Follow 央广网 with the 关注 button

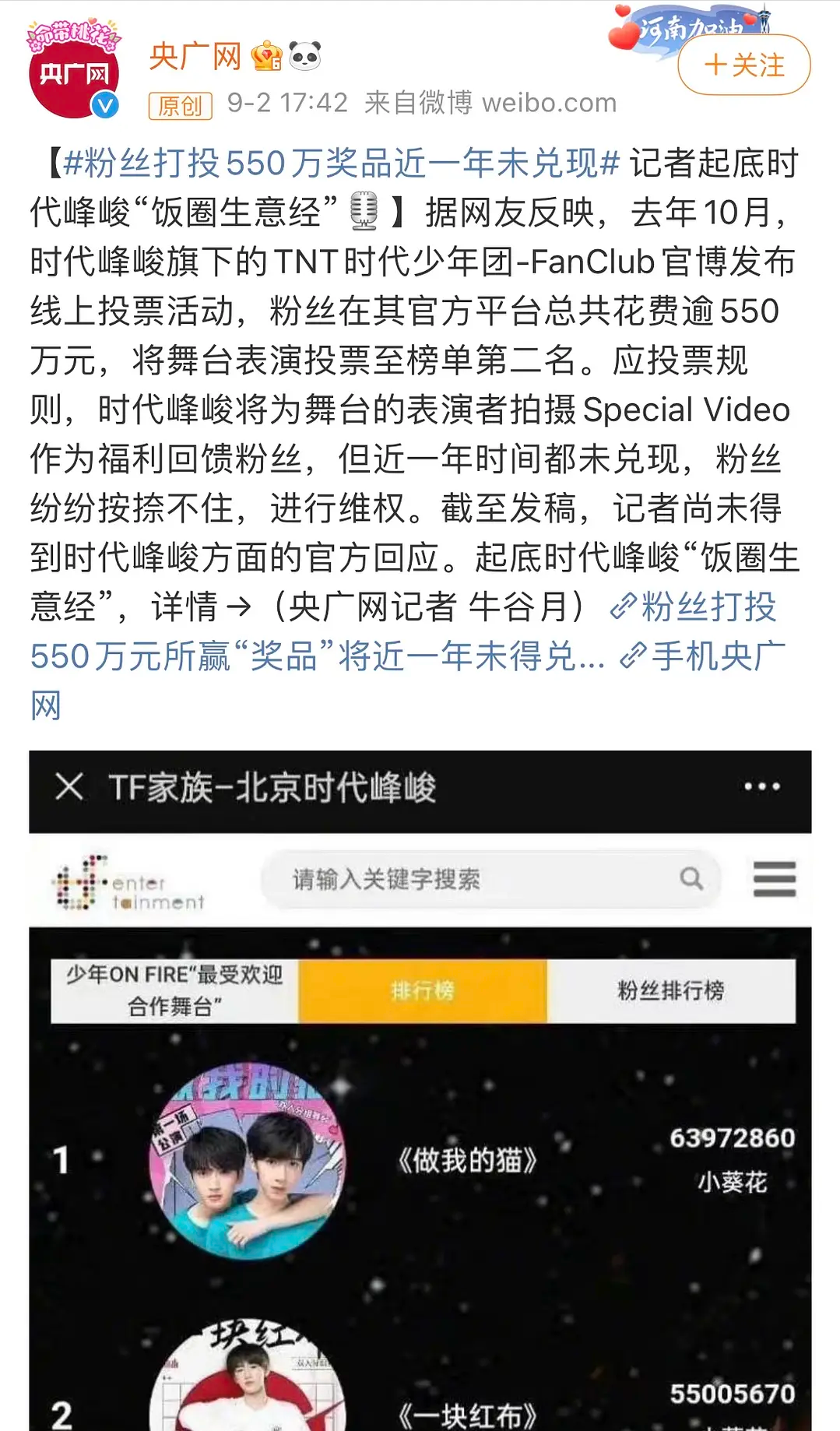[743, 65]
